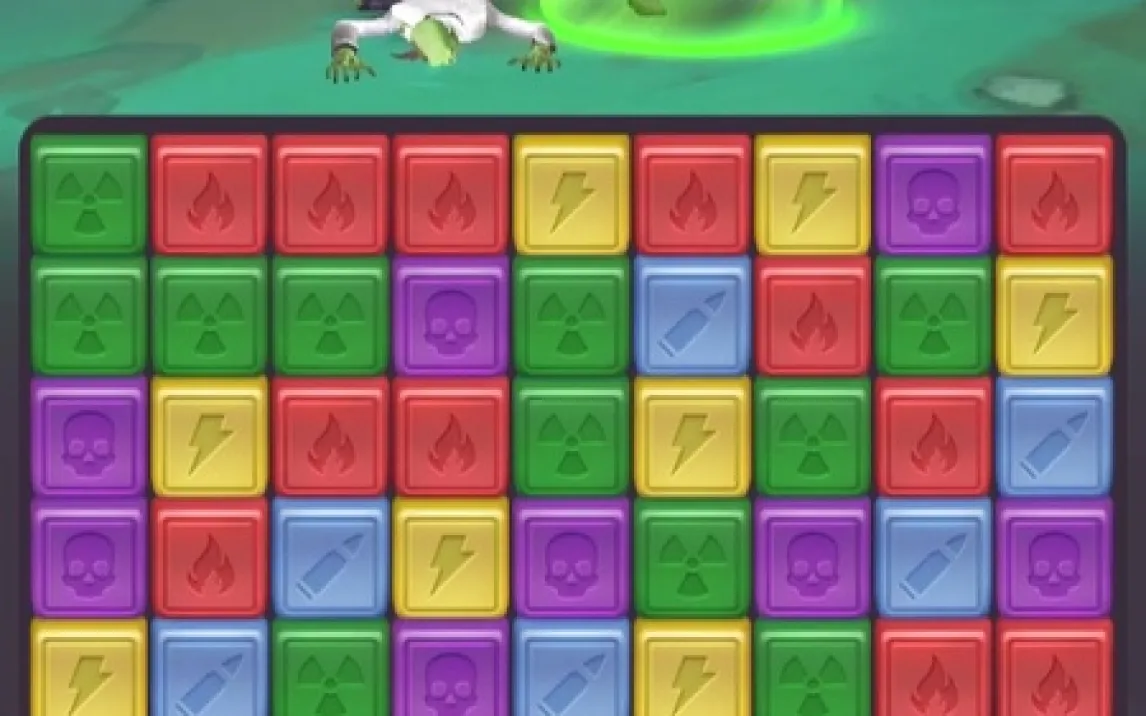Tap the green radioactive block in the top-left corner
The height and width of the screenshot is (716, 1146).
point(89,195)
